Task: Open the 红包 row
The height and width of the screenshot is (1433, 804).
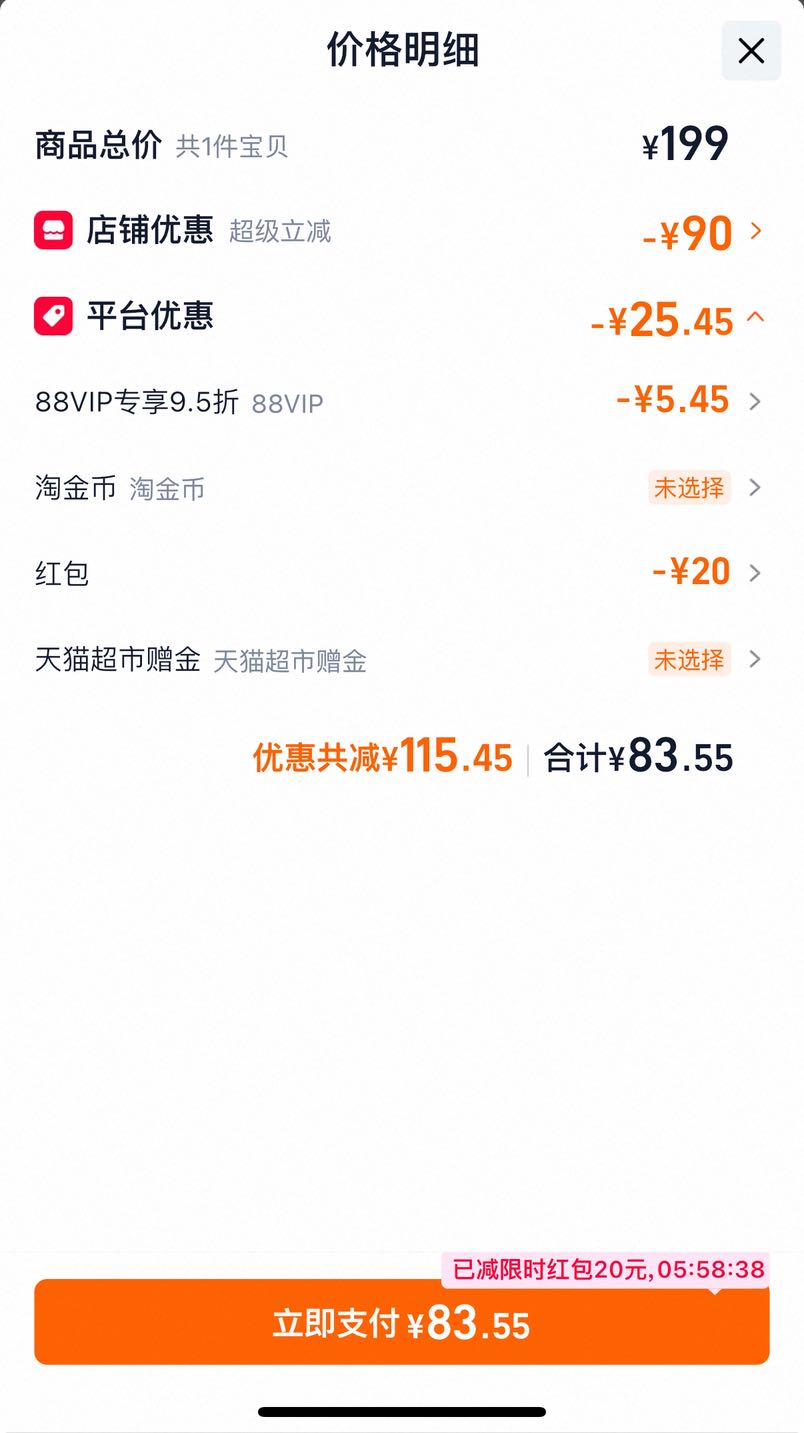Action: click(x=401, y=573)
